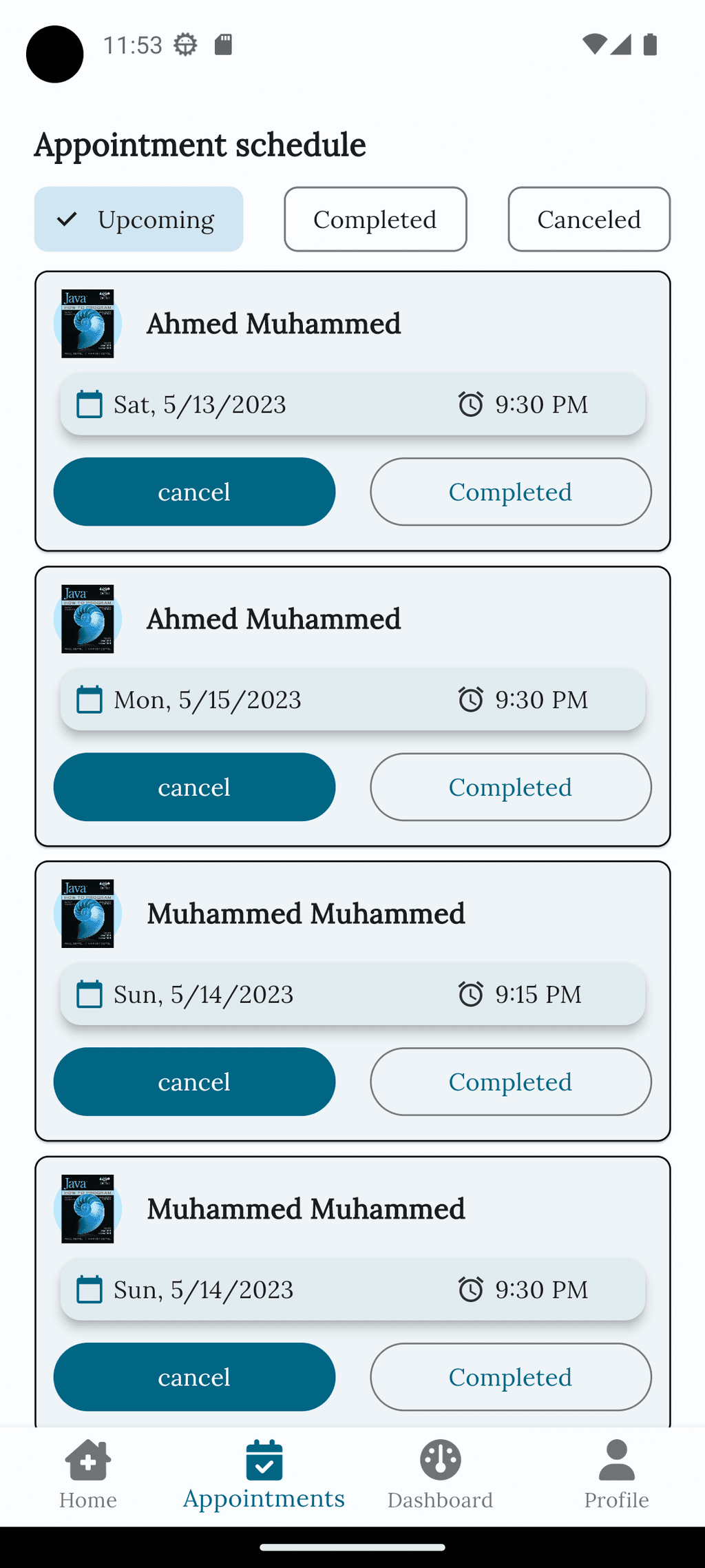Cancel Muhammed Muhammed's Sun 9:30 PM appointment
This screenshot has width=705, height=1568.
pos(194,1376)
